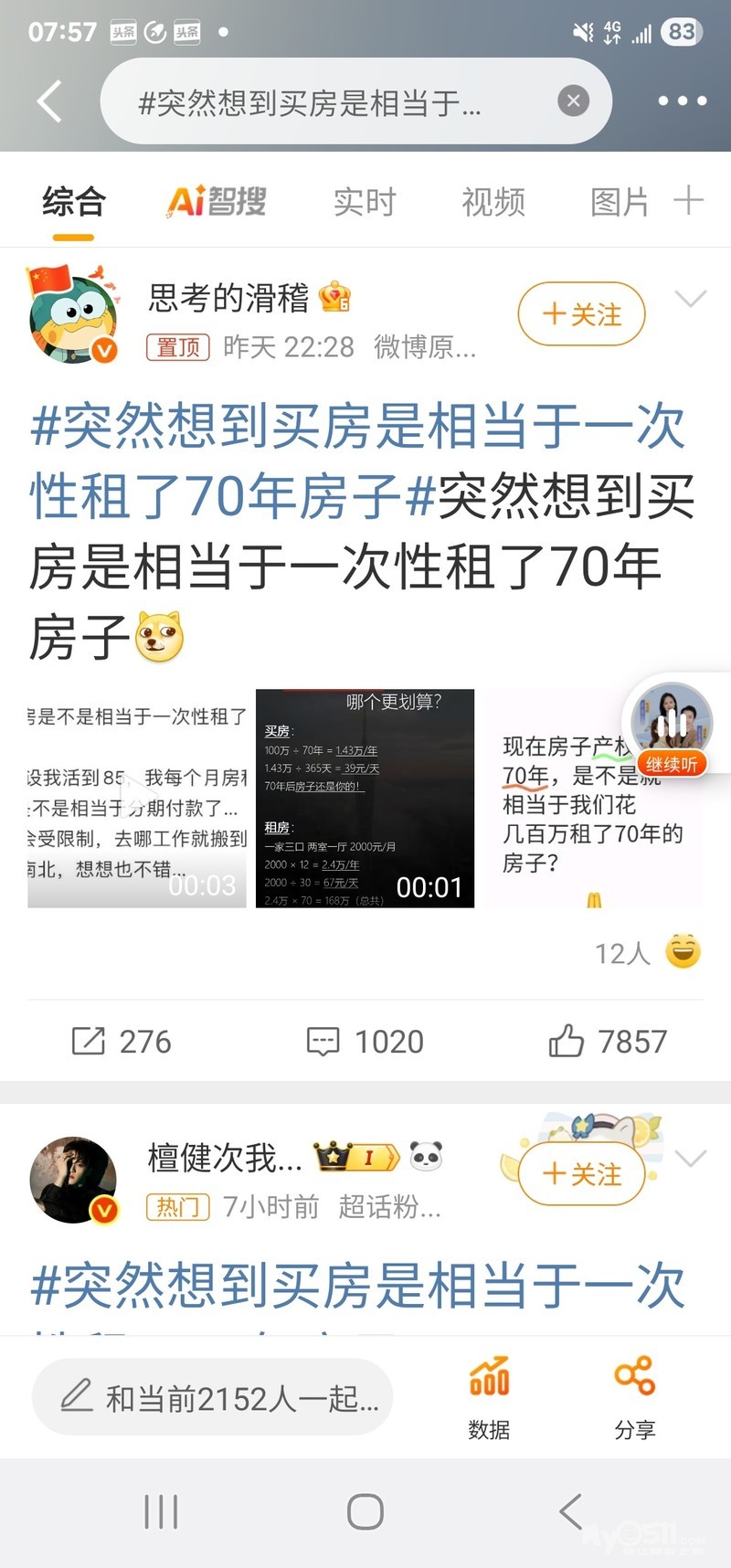Open comments on 思考的滑稽's post (1020)

pos(365,1041)
